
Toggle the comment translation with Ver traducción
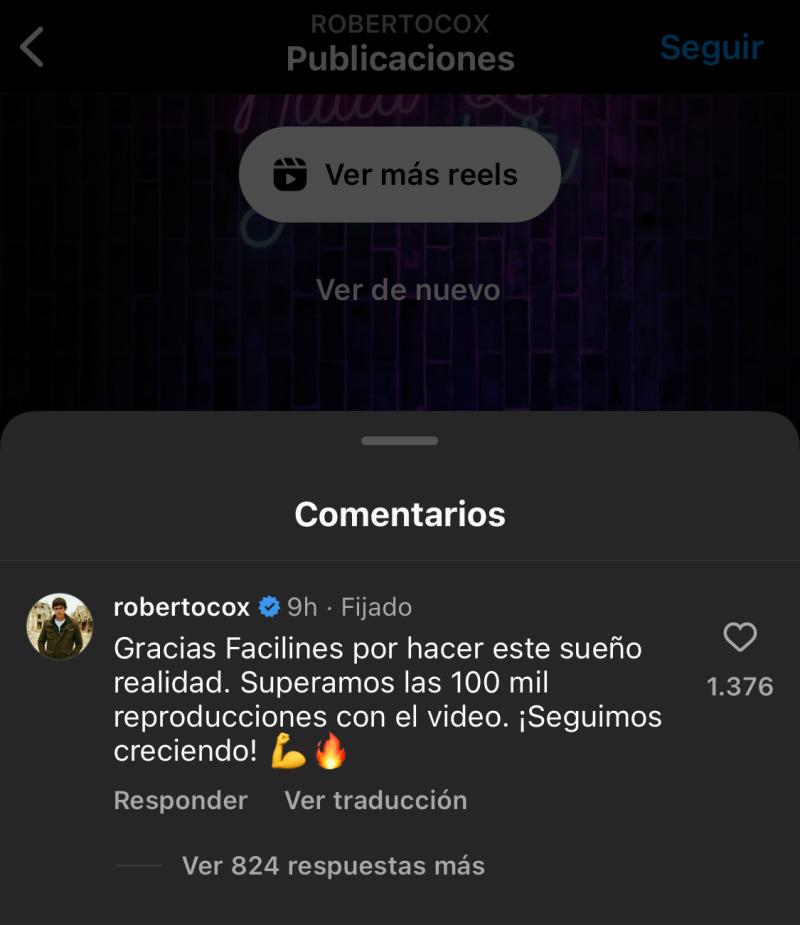tap(374, 800)
